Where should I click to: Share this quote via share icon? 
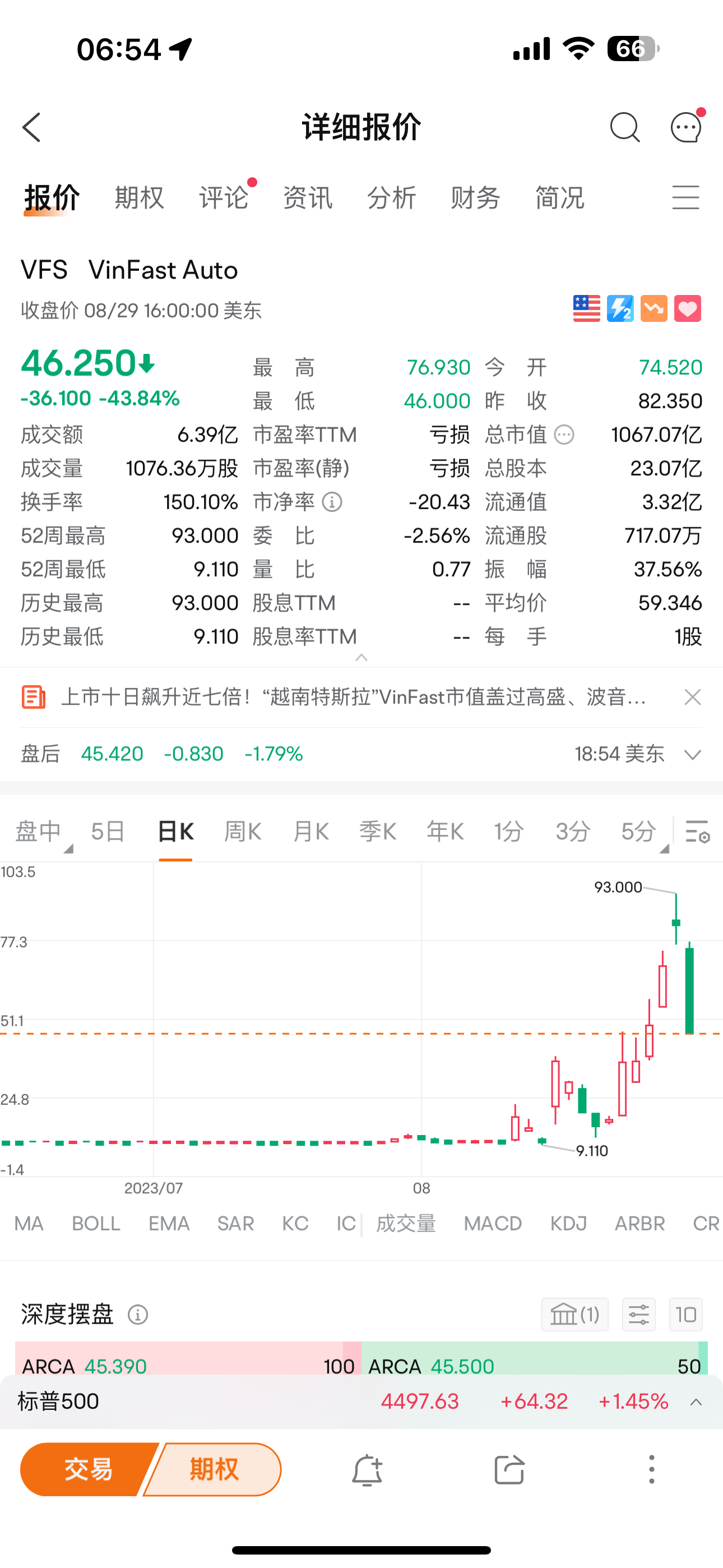pos(509,1470)
